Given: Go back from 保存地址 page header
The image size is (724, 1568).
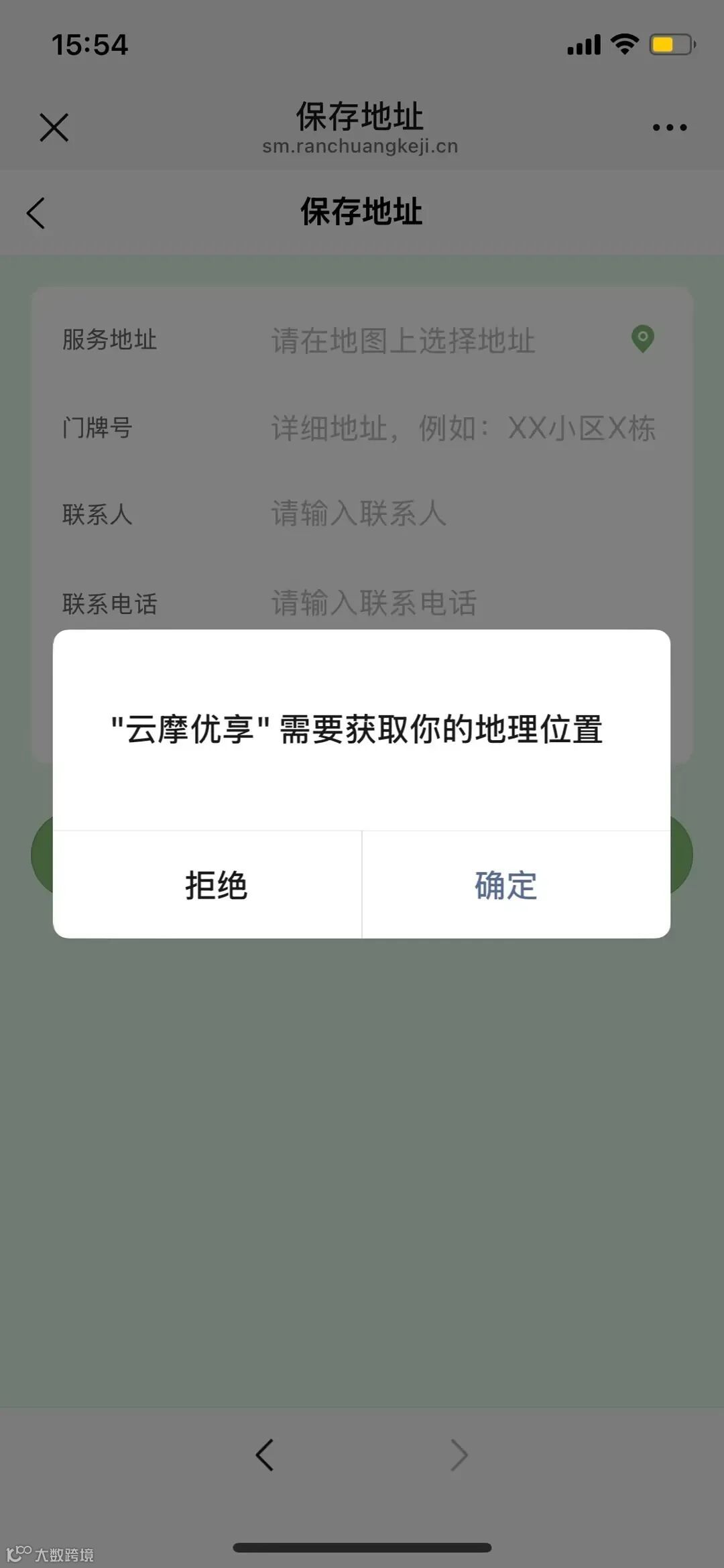Looking at the screenshot, I should pos(36,213).
